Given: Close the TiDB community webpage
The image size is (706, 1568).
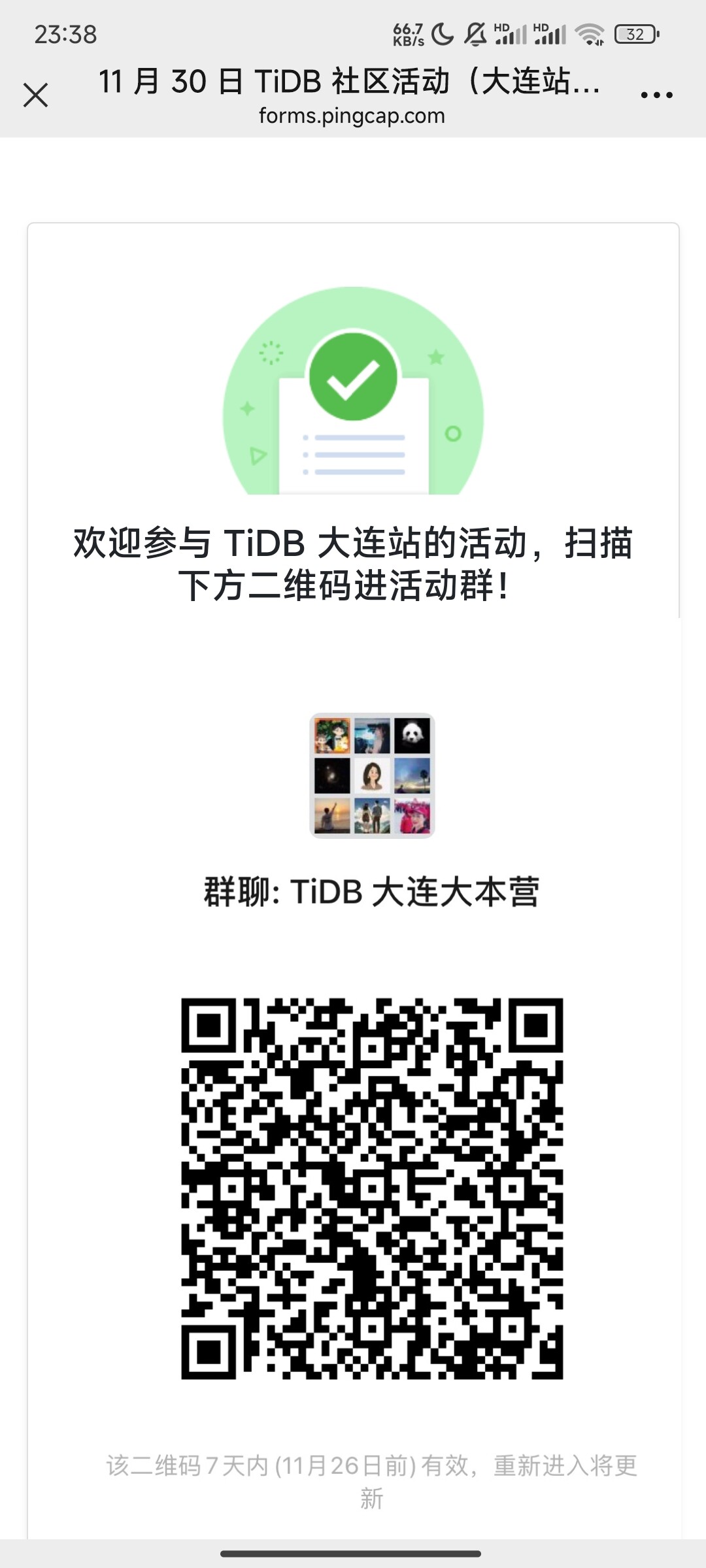Looking at the screenshot, I should tap(36, 95).
